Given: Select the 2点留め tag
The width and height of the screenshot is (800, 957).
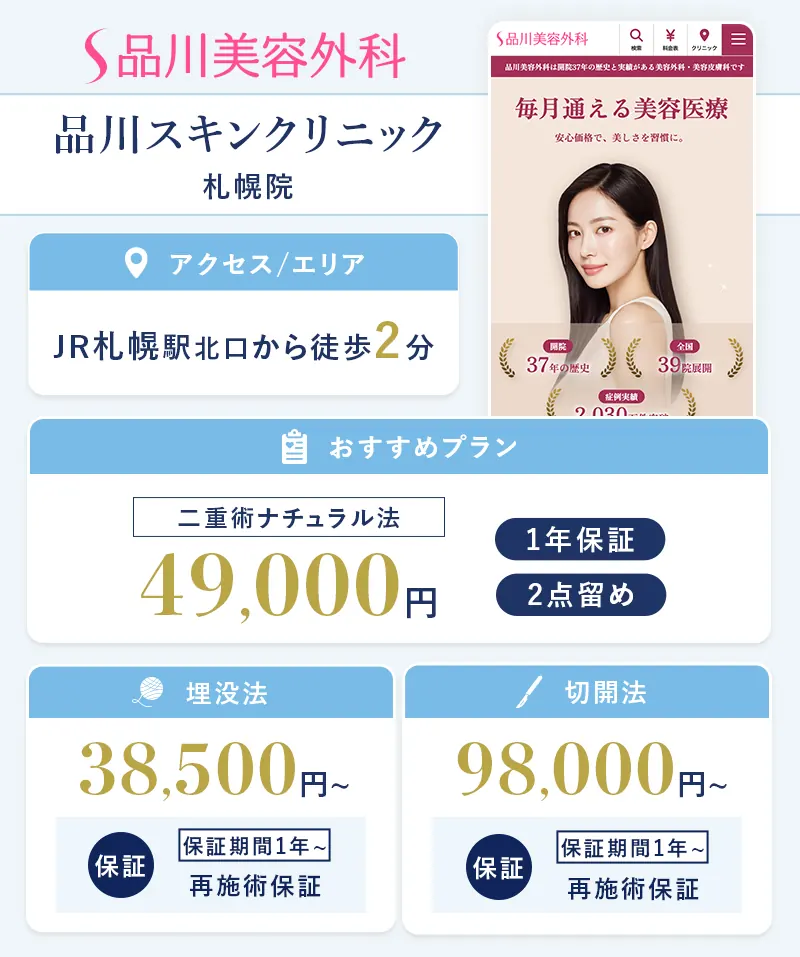Looking at the screenshot, I should click(581, 595).
